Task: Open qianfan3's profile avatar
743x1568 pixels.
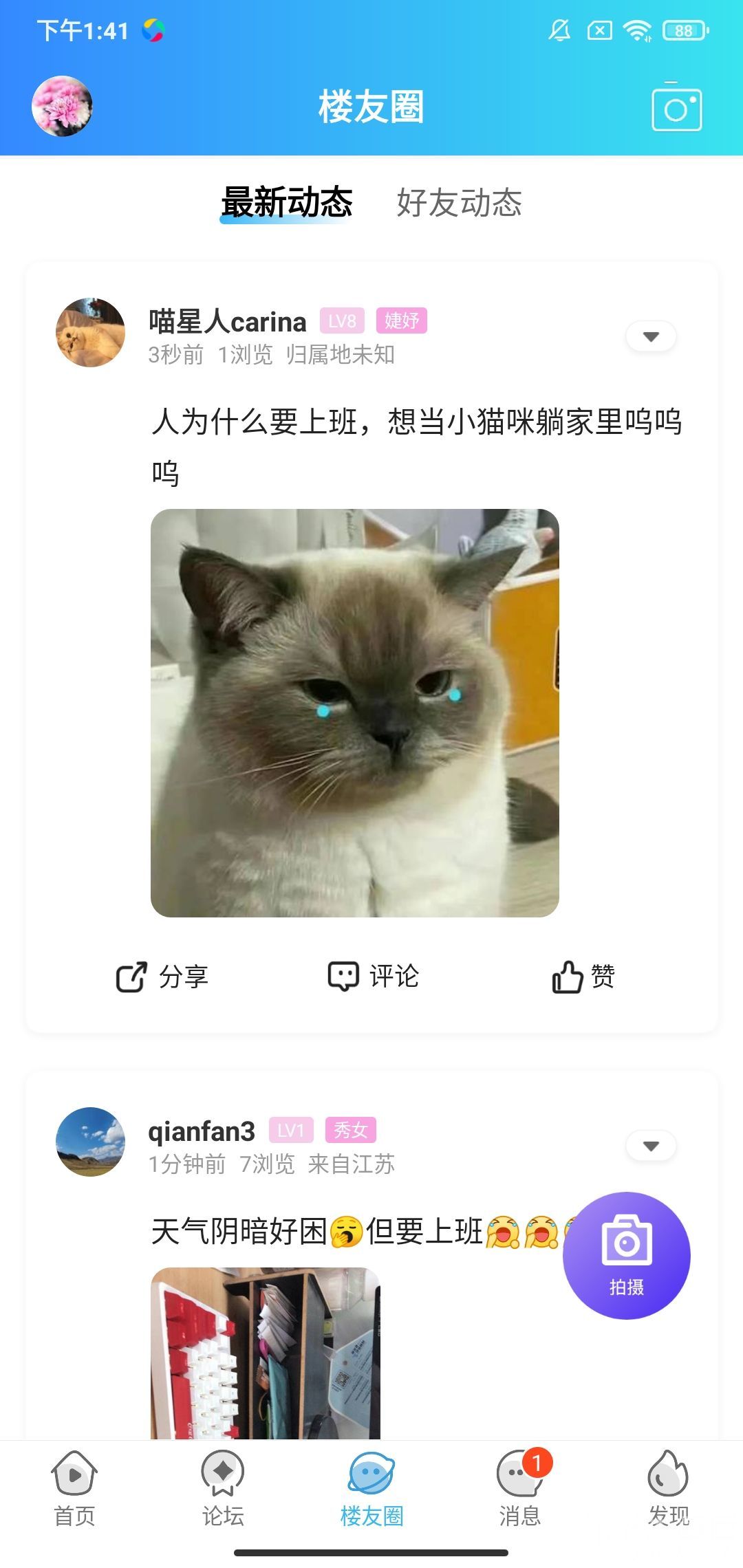Action: 90,1142
